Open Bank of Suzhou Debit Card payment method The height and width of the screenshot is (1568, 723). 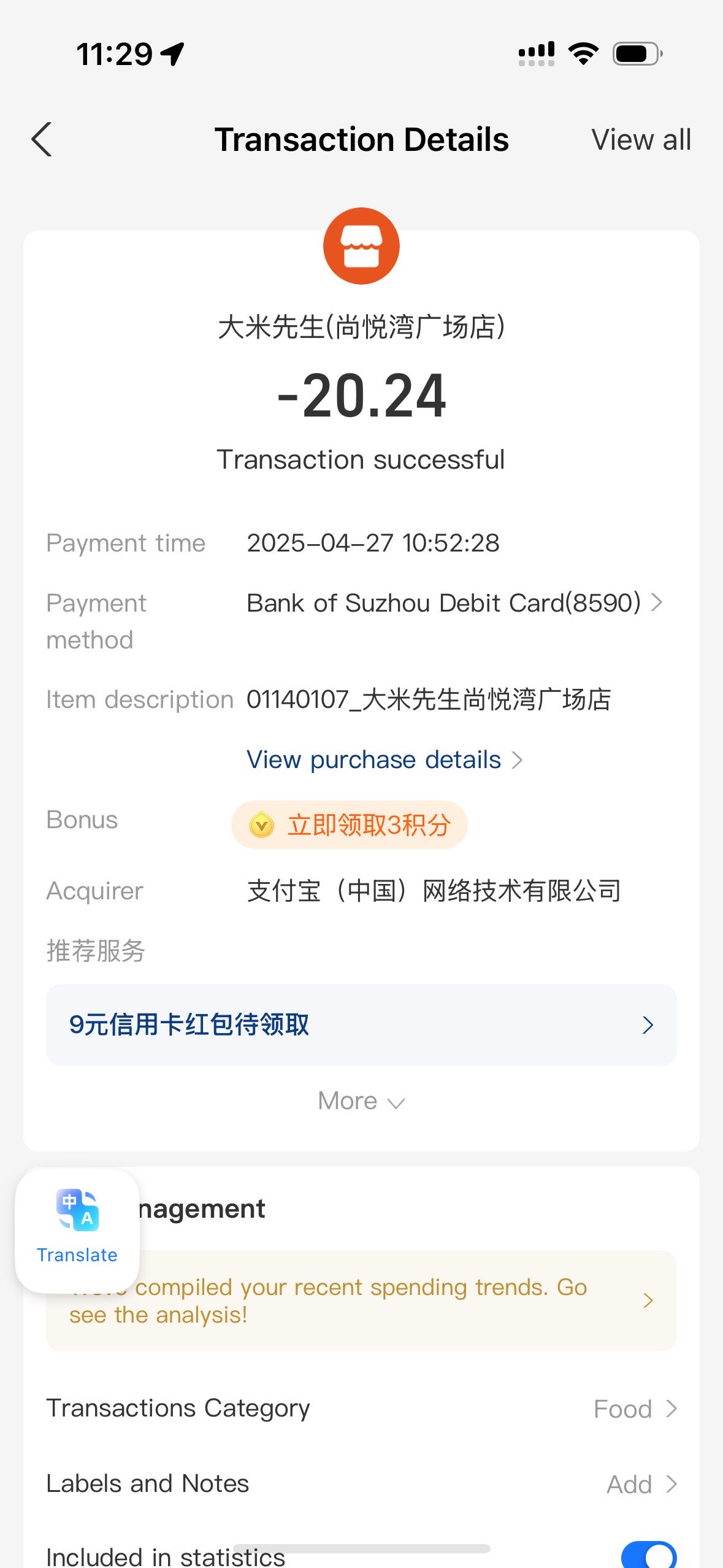[x=454, y=603]
